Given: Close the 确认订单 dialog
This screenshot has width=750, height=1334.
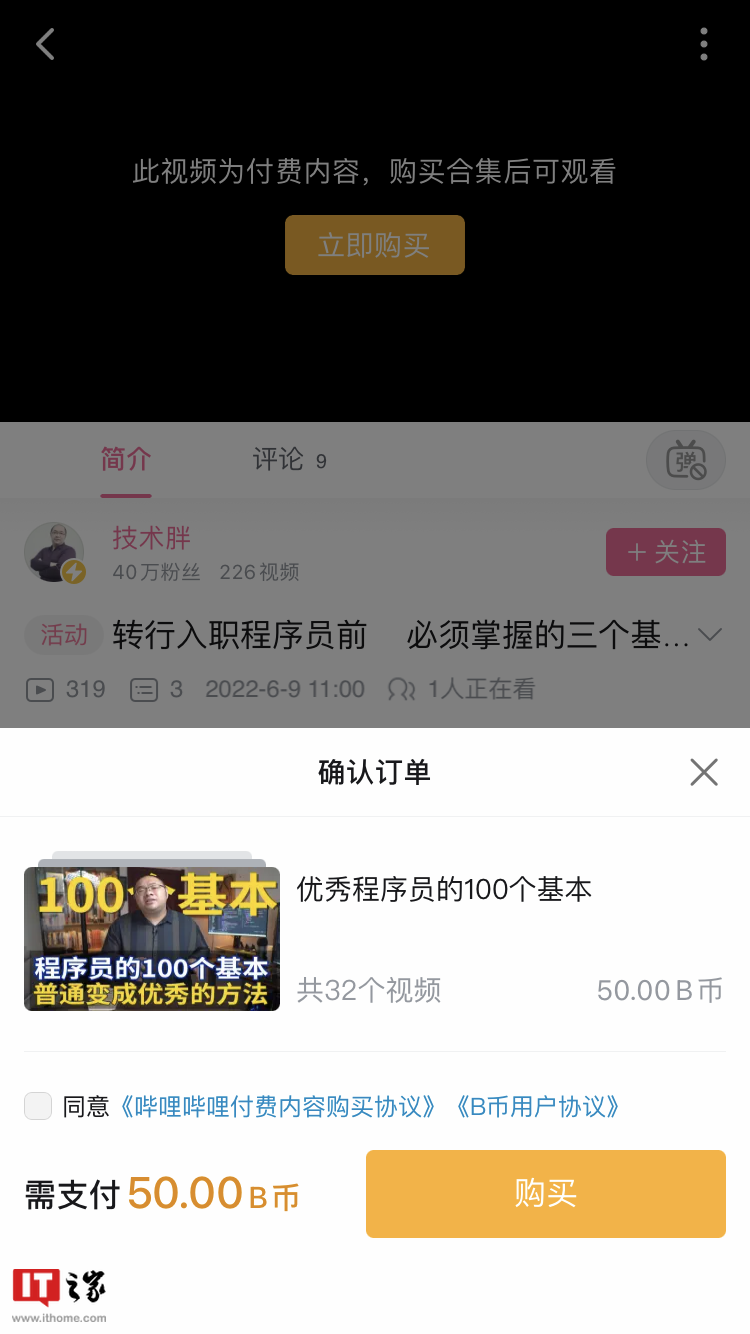Looking at the screenshot, I should click(704, 772).
